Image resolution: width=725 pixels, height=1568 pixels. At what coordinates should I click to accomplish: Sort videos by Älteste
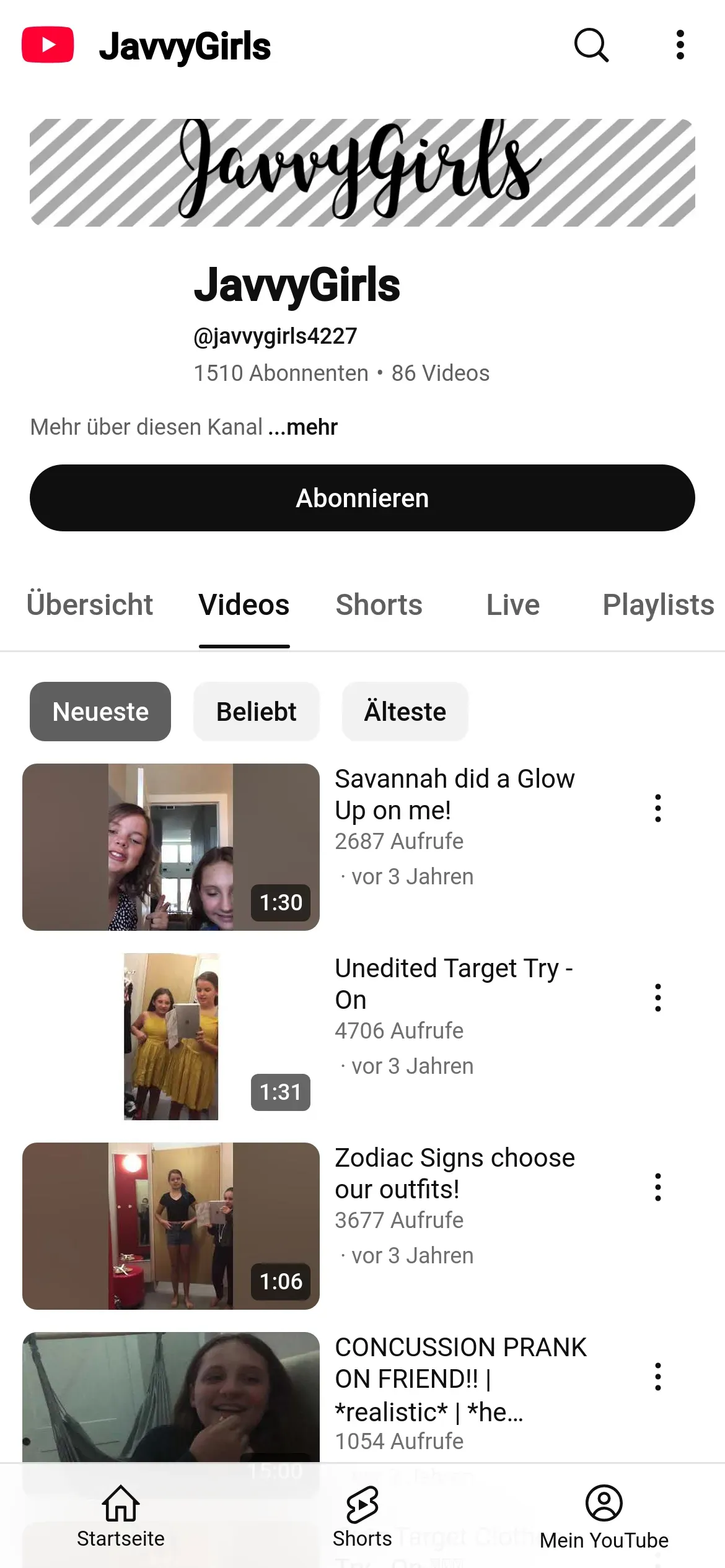pyautogui.click(x=405, y=712)
